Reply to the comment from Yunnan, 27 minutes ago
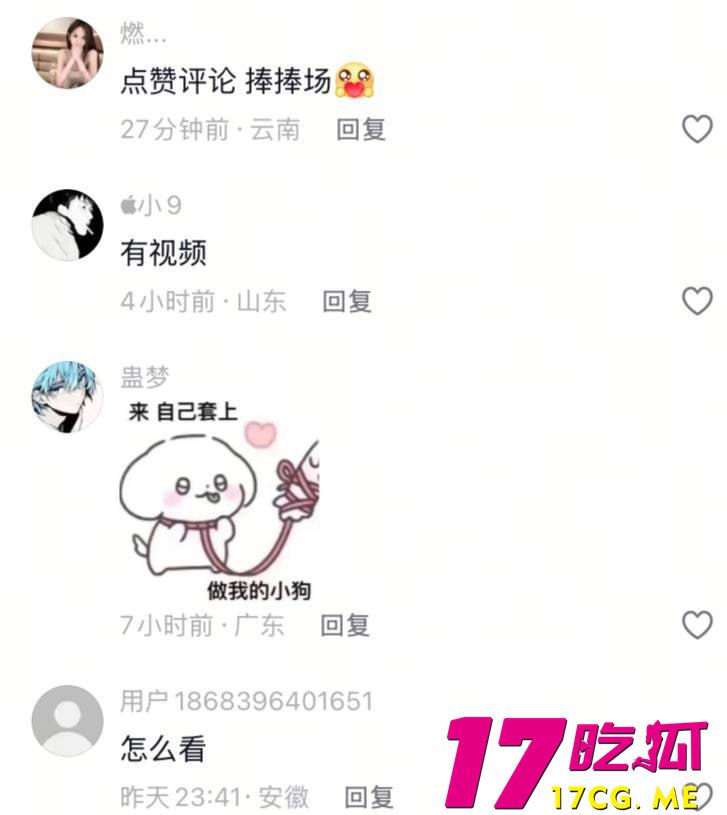Screen dimensions: 727x815 pyautogui.click(x=361, y=129)
